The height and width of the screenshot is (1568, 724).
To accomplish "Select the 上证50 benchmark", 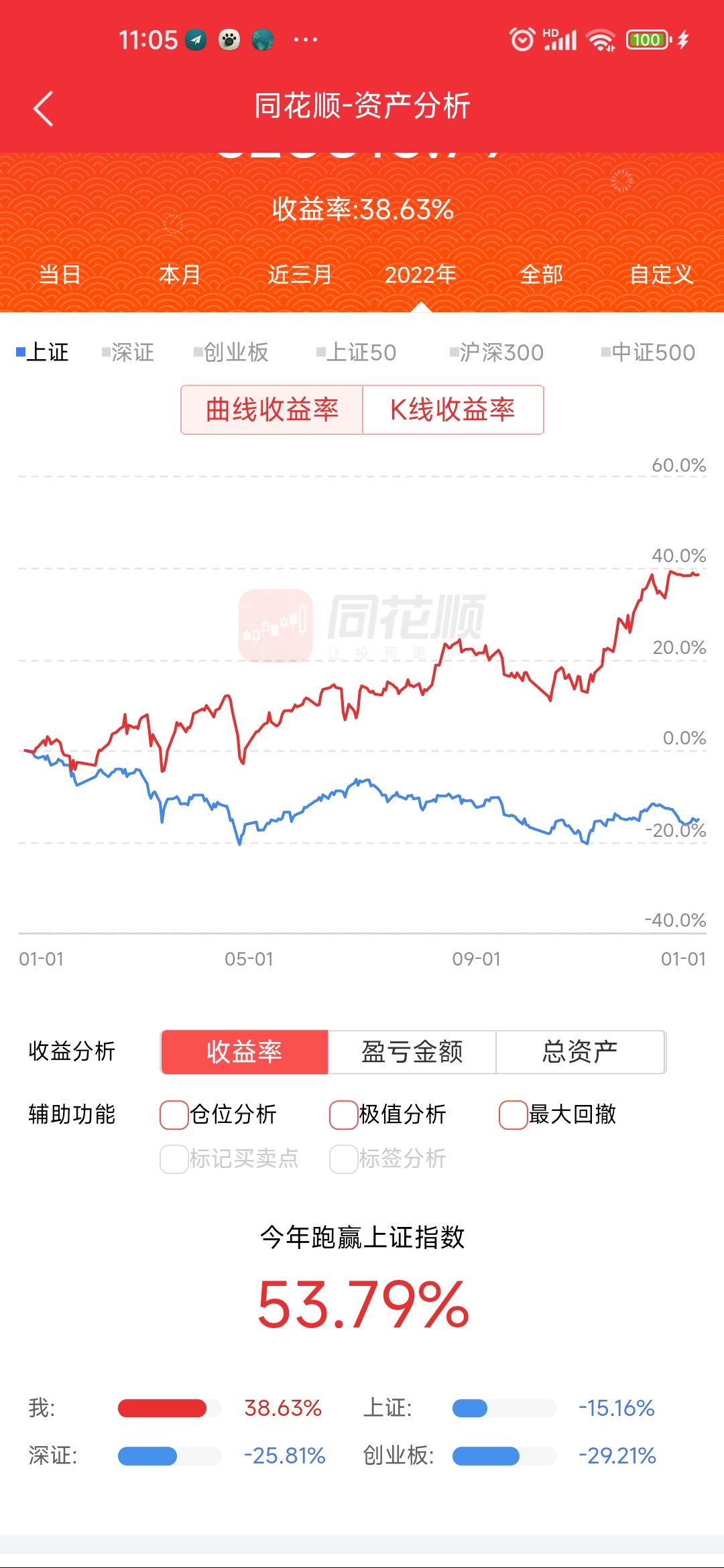I will [357, 352].
